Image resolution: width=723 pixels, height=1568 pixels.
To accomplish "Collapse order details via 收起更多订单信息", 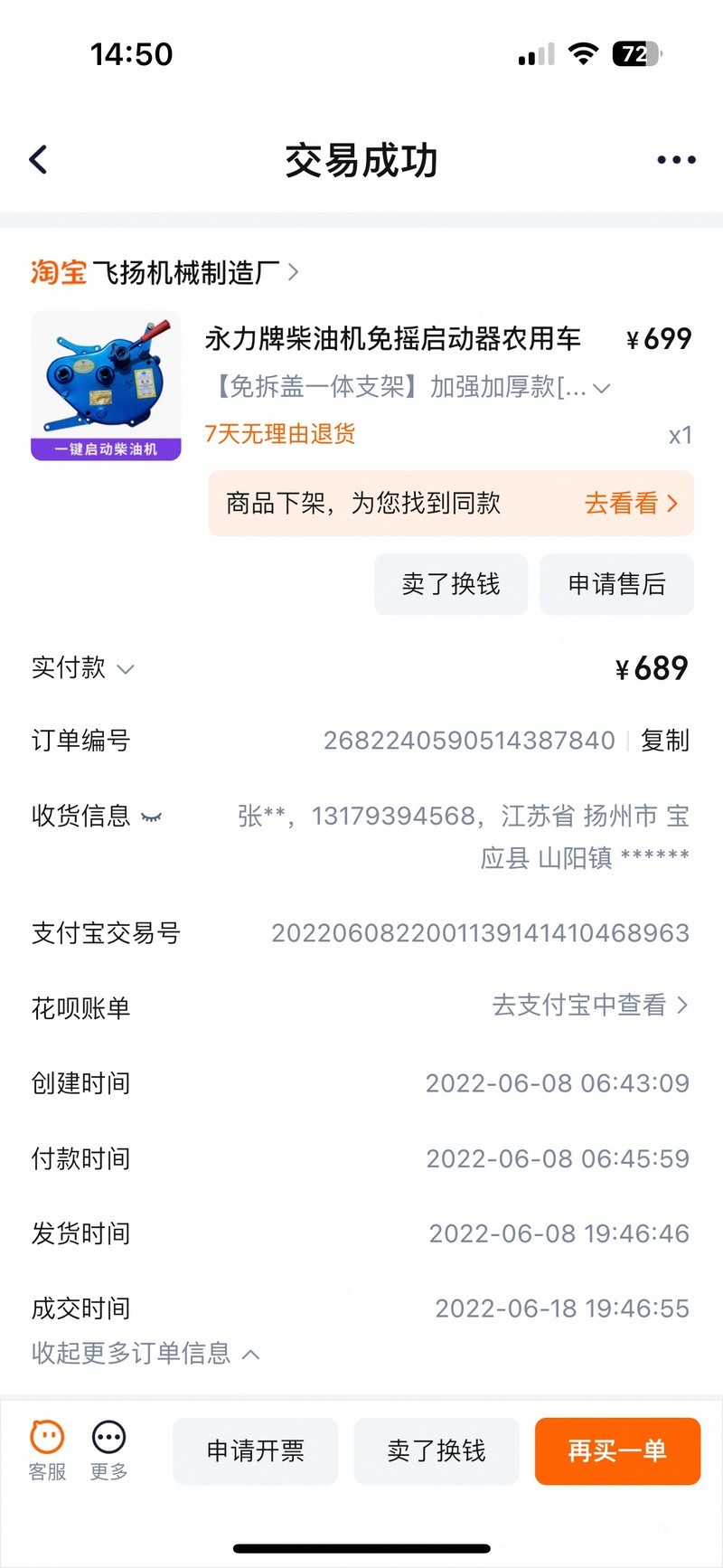I will 145,1353.
